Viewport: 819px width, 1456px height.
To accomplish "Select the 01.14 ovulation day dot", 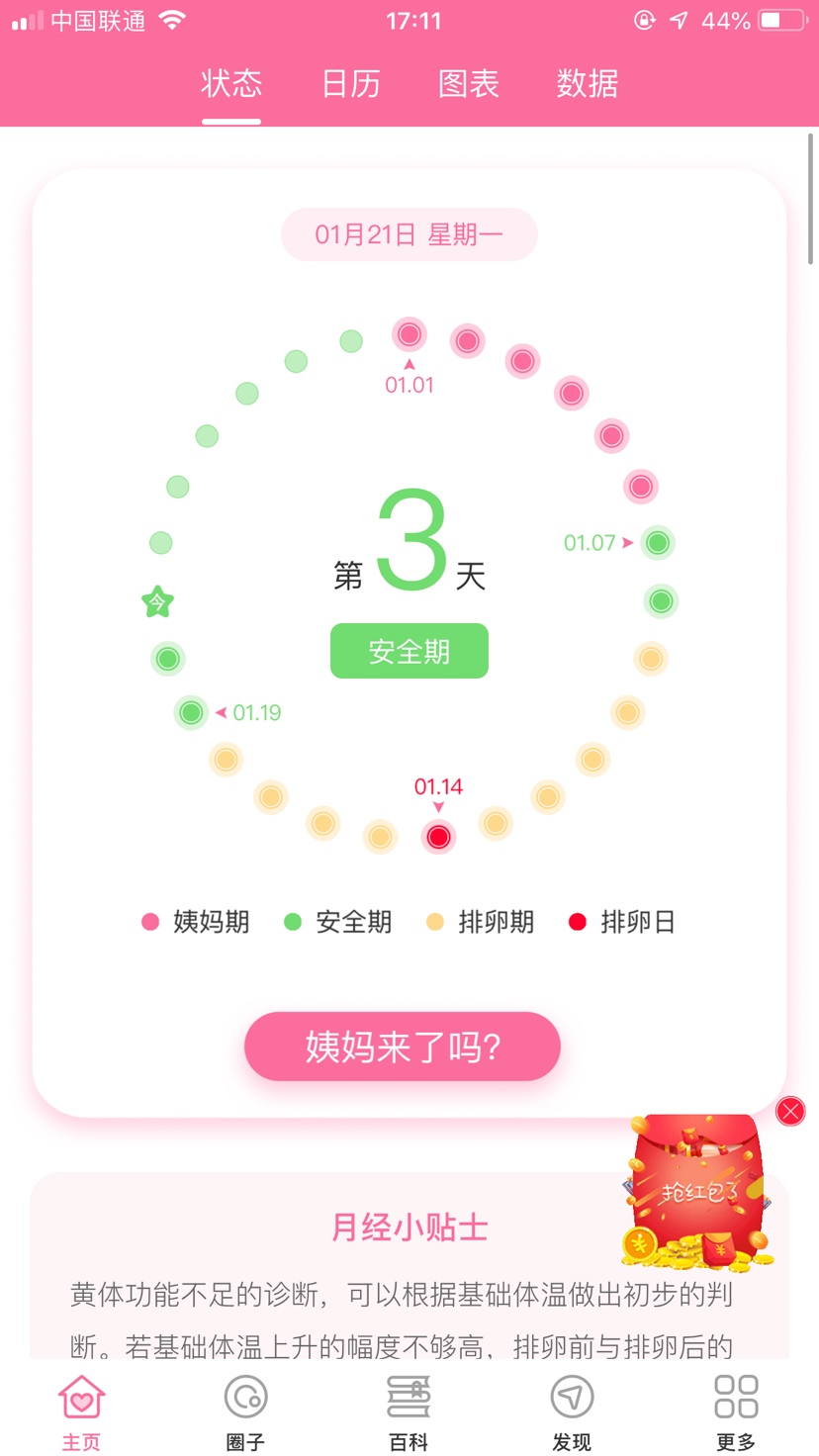I will click(438, 837).
